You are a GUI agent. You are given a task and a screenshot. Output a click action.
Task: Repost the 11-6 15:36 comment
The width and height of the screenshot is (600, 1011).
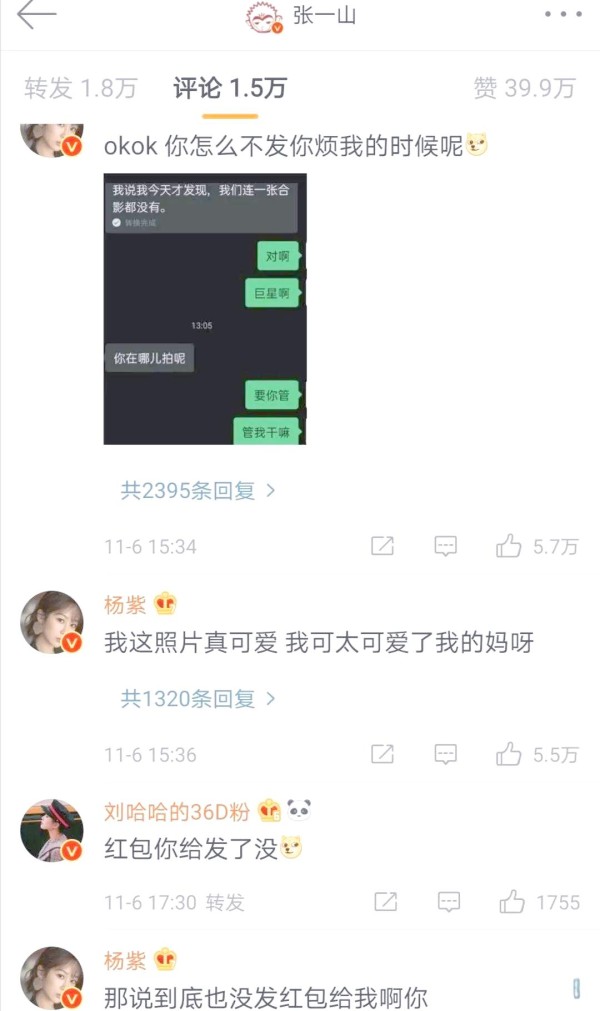click(x=382, y=754)
